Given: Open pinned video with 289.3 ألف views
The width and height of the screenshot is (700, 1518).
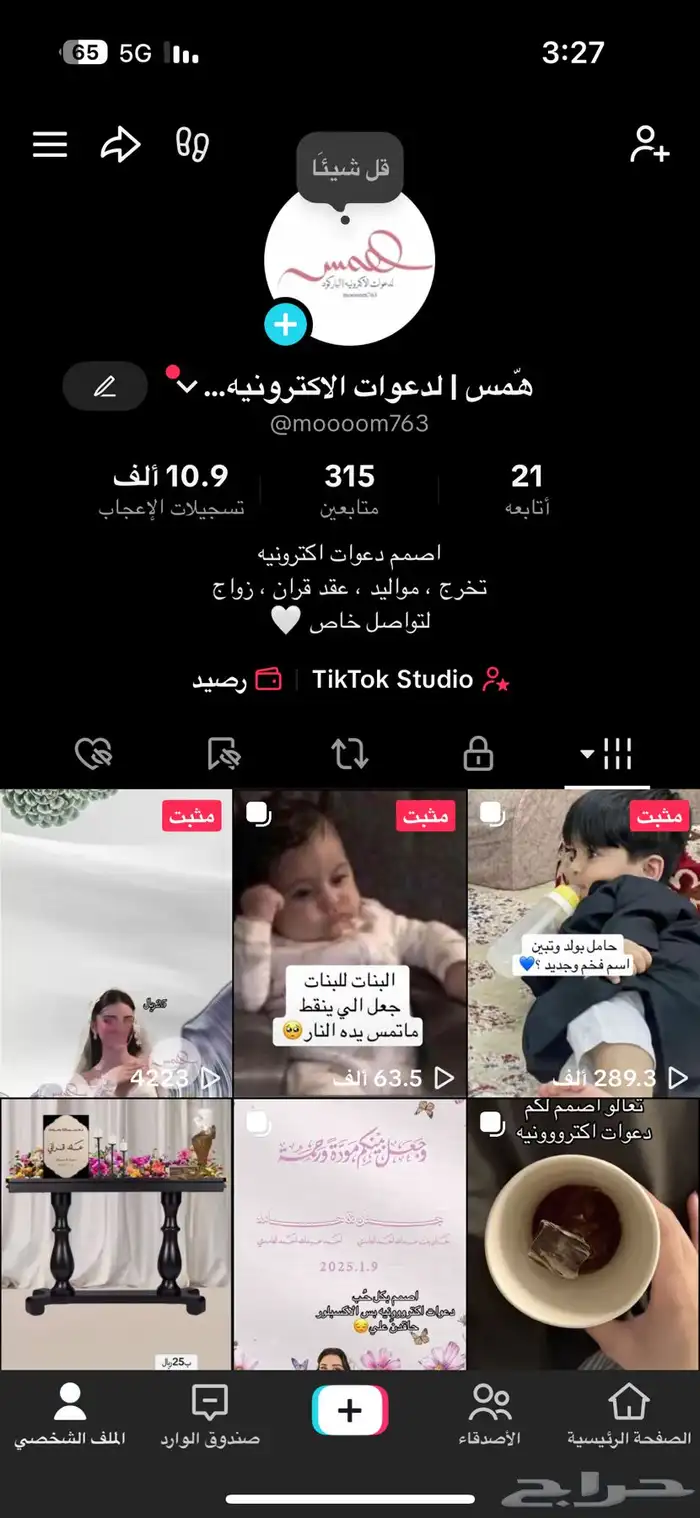Looking at the screenshot, I should click(583, 943).
